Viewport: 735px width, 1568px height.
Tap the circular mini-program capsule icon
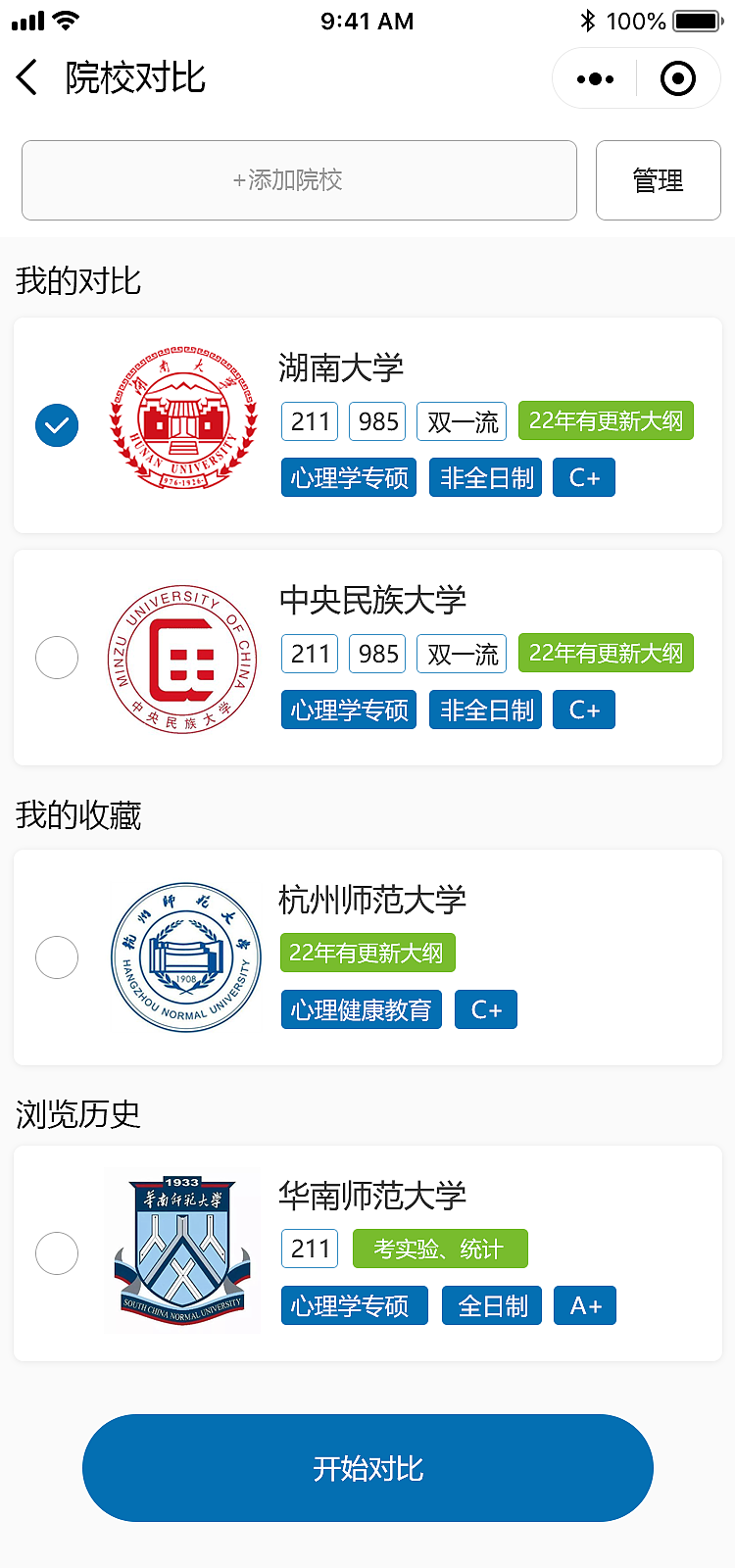click(x=677, y=77)
